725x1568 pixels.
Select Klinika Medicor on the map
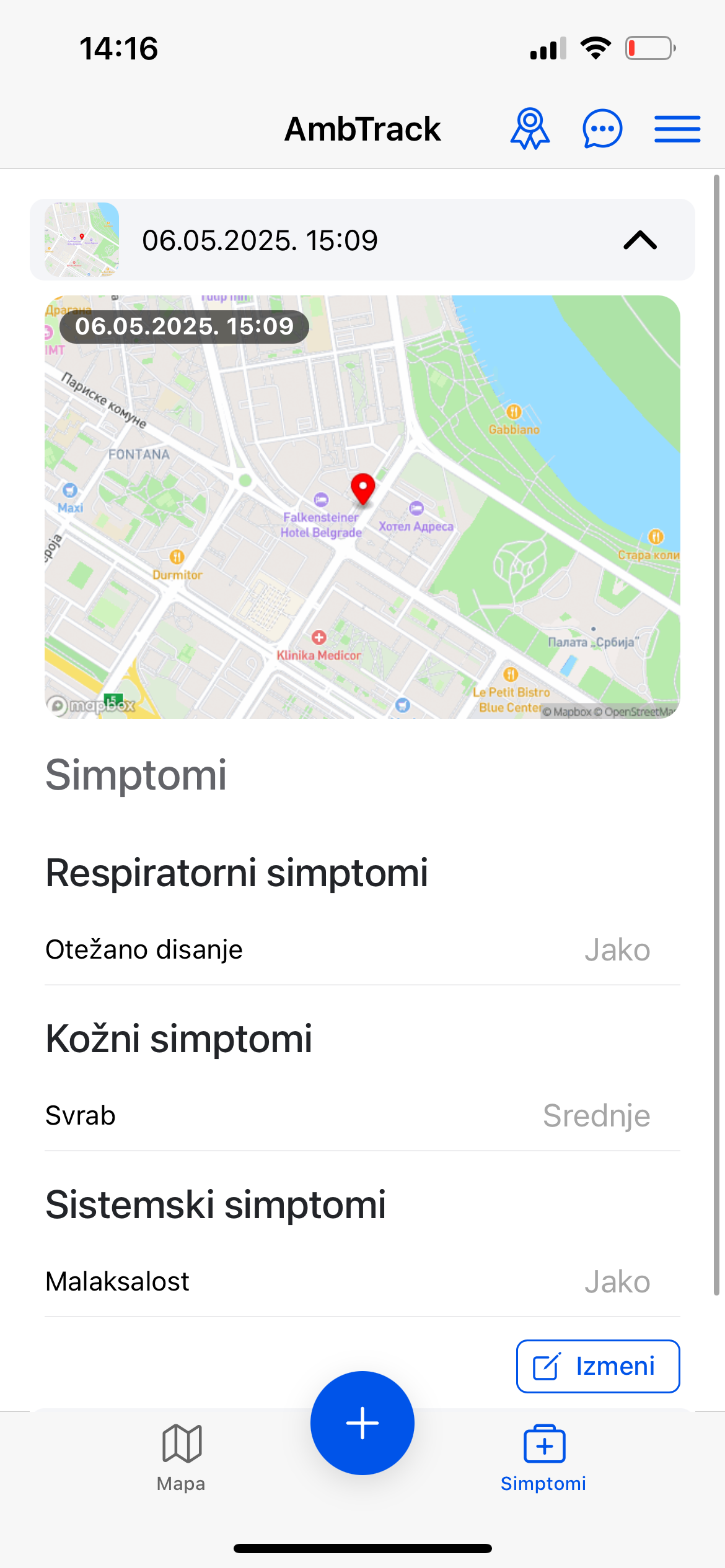click(319, 637)
